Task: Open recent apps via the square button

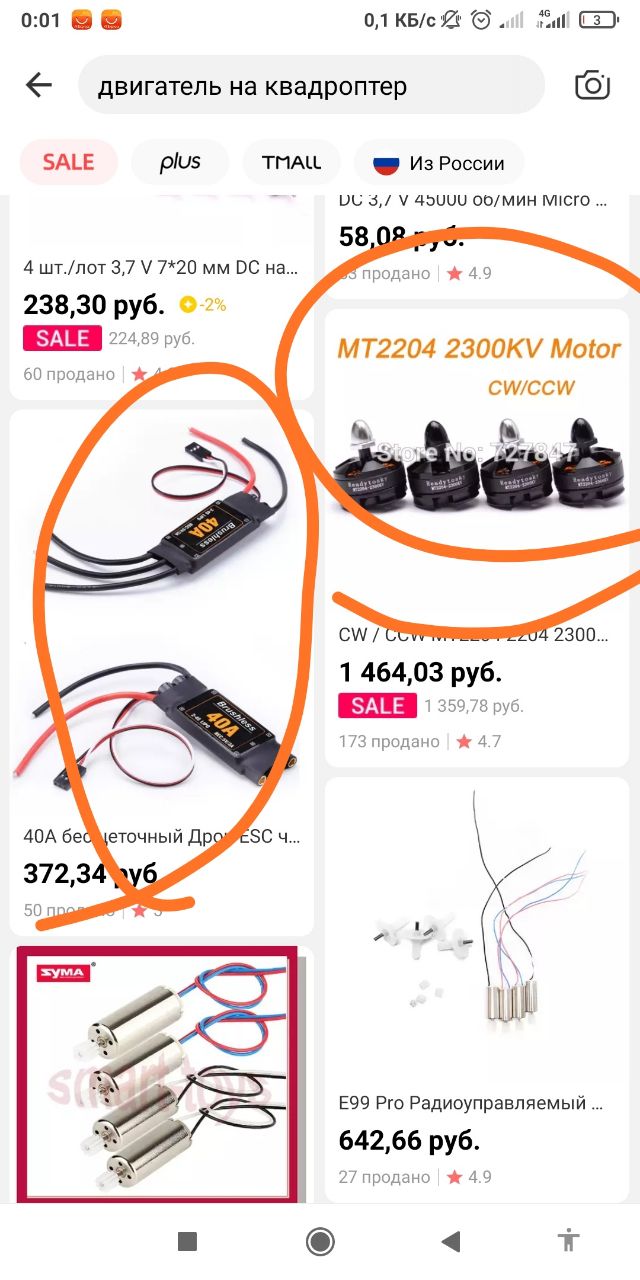Action: (x=187, y=1242)
